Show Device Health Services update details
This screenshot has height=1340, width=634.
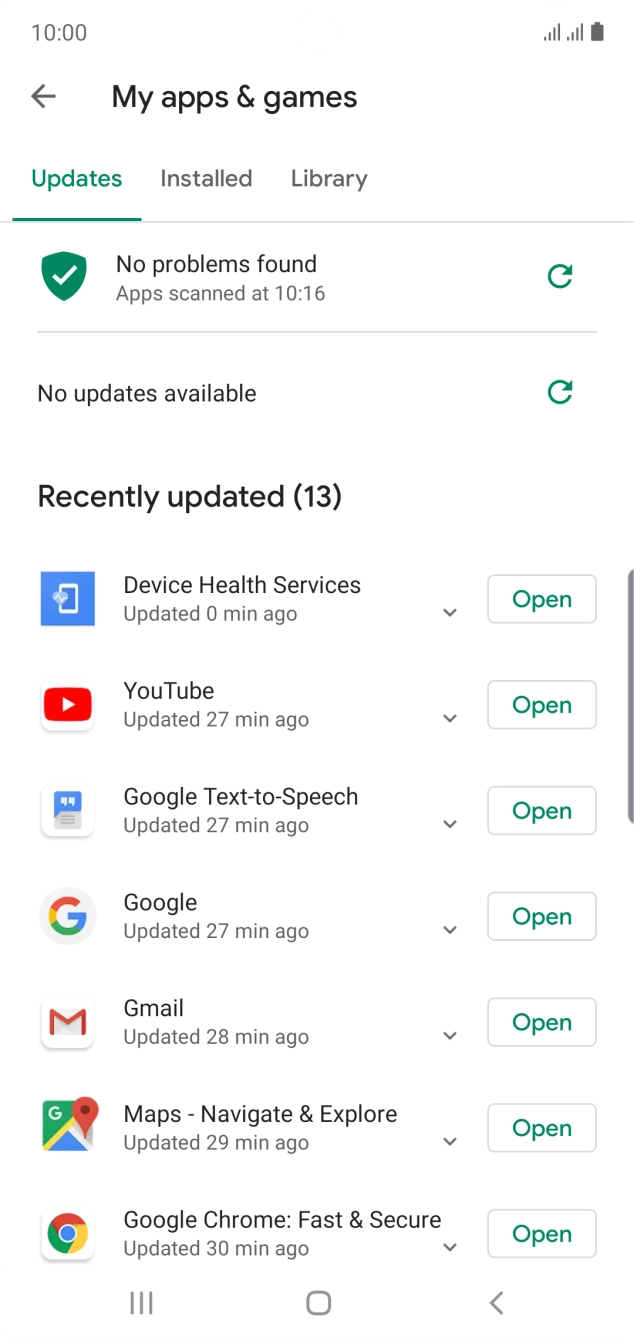pos(450,613)
